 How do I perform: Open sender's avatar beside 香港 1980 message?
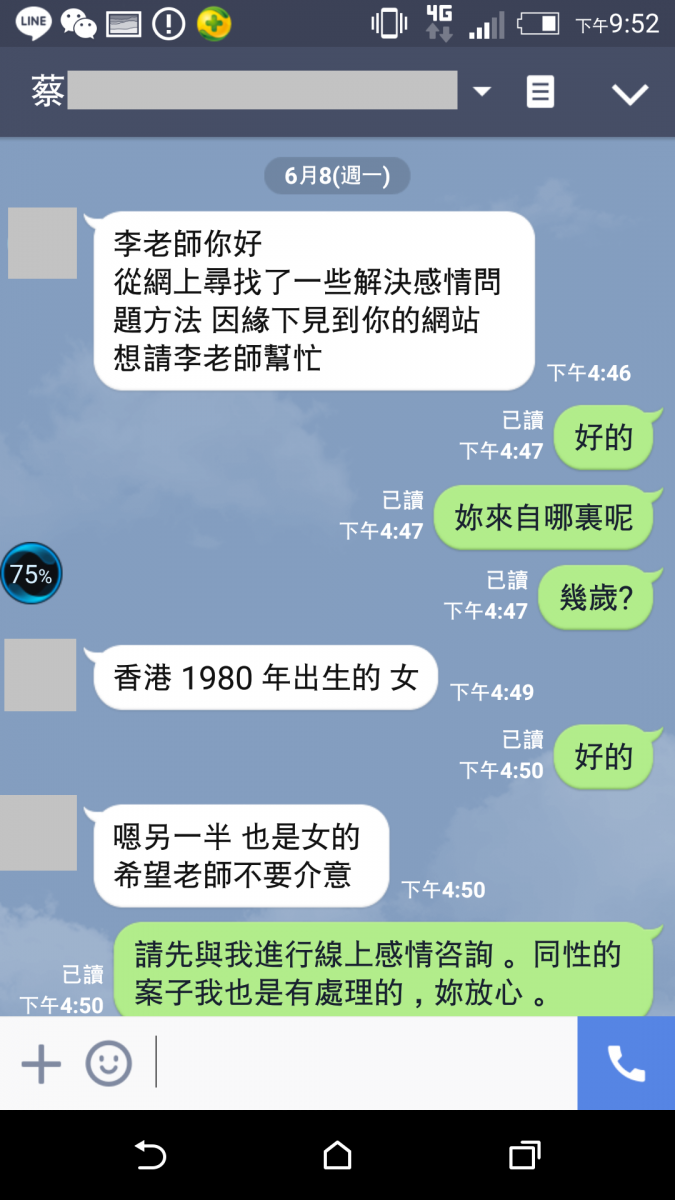[x=41, y=675]
